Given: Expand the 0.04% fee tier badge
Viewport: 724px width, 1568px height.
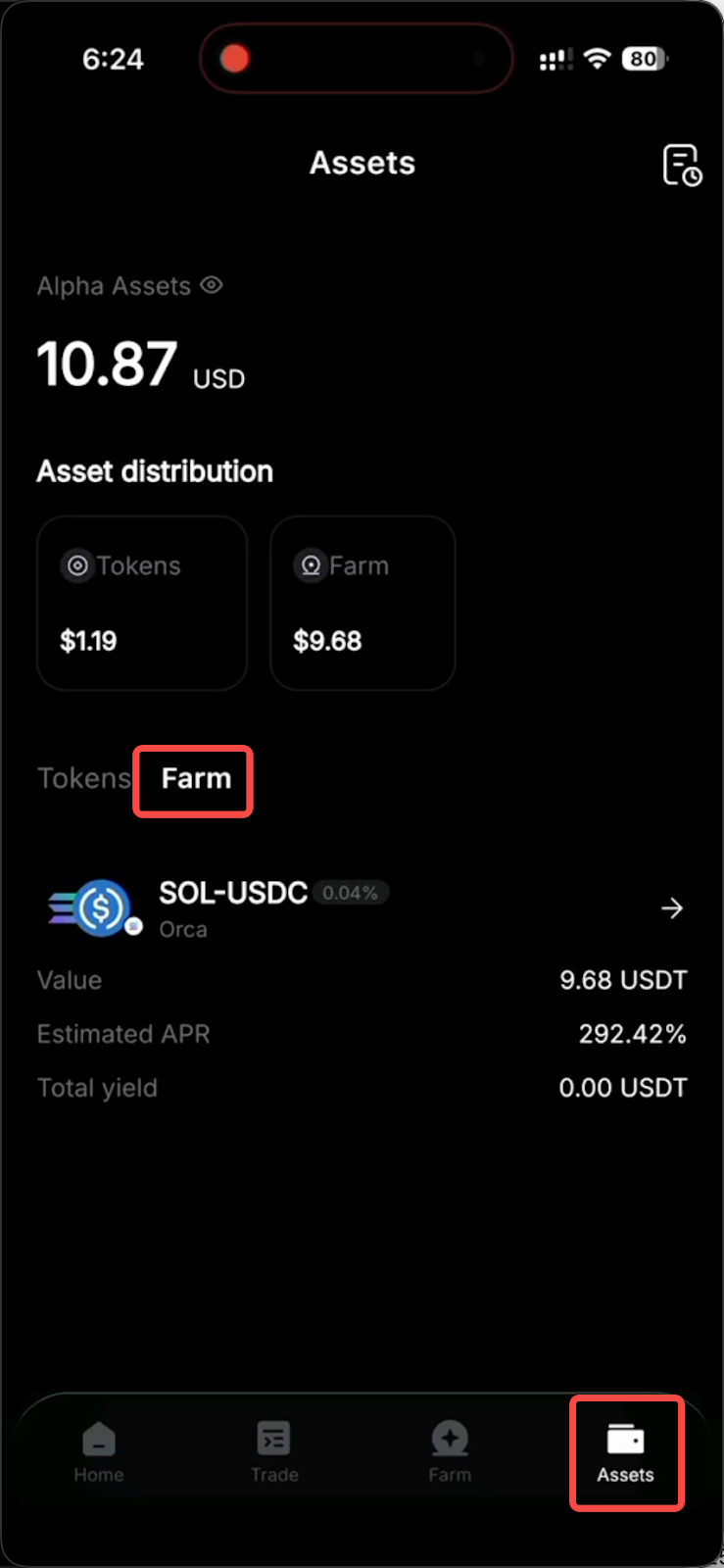Looking at the screenshot, I should 350,892.
